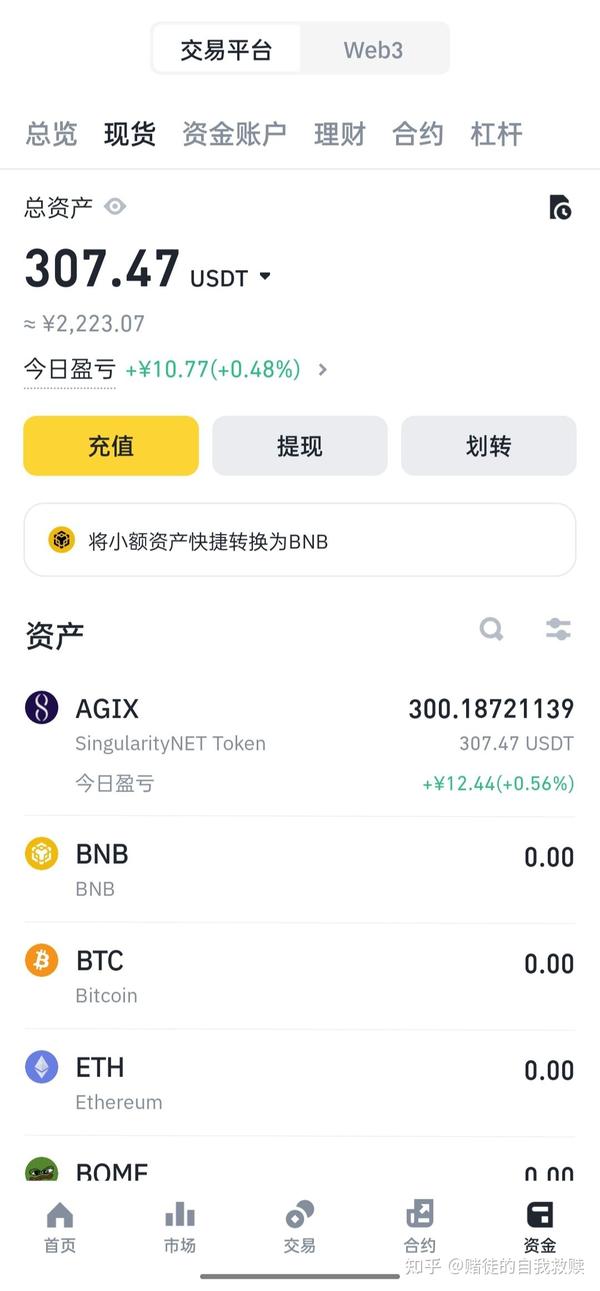The image size is (600, 1291).
Task: Open the asset filter settings icon
Action: click(x=558, y=629)
